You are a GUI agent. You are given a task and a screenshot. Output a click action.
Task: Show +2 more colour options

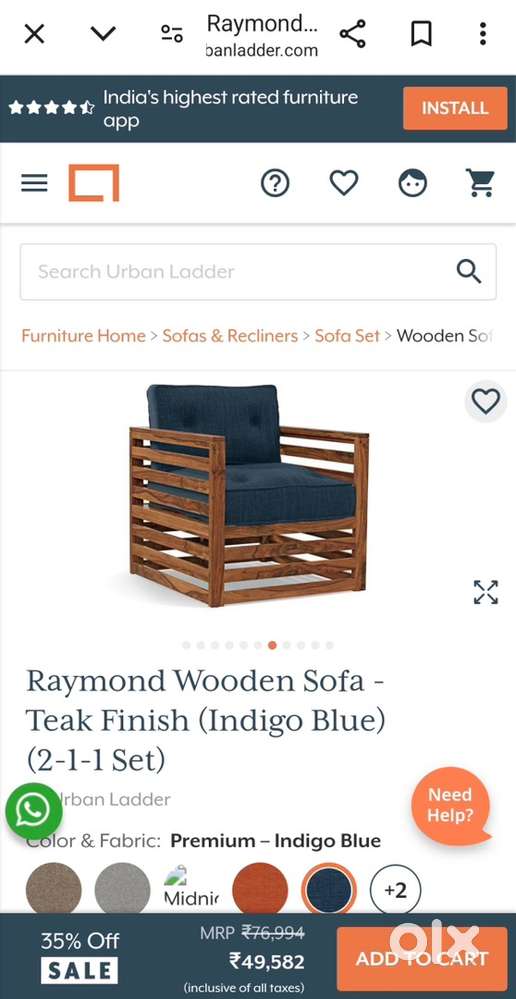[x=396, y=889]
